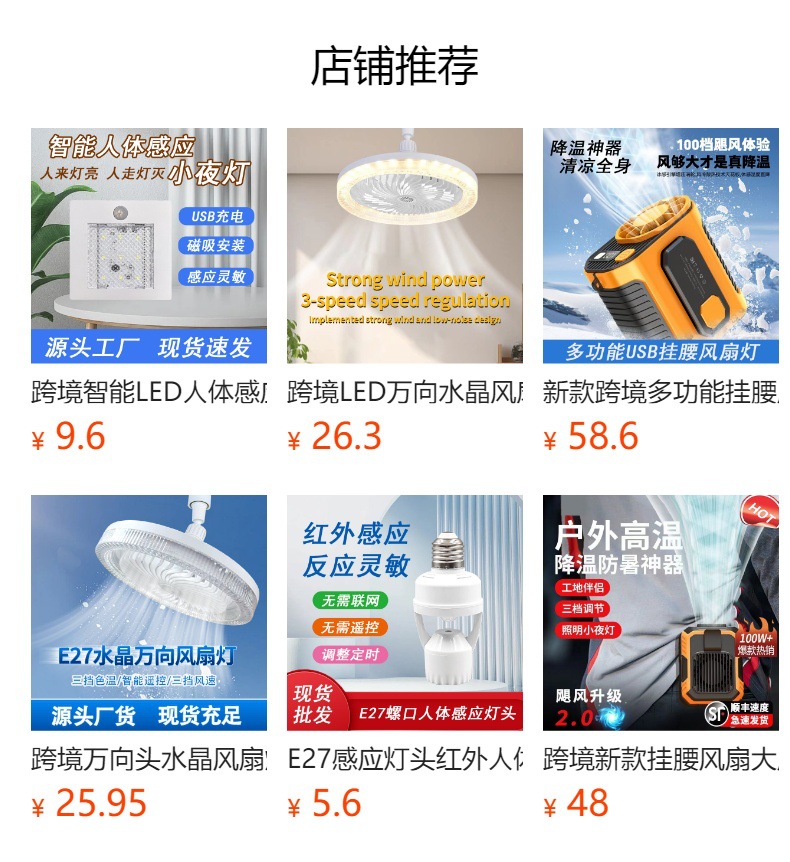The height and width of the screenshot is (862, 790).
Task: Open the 58.6 yuan multifunction USB waist fan
Action: pos(661,245)
